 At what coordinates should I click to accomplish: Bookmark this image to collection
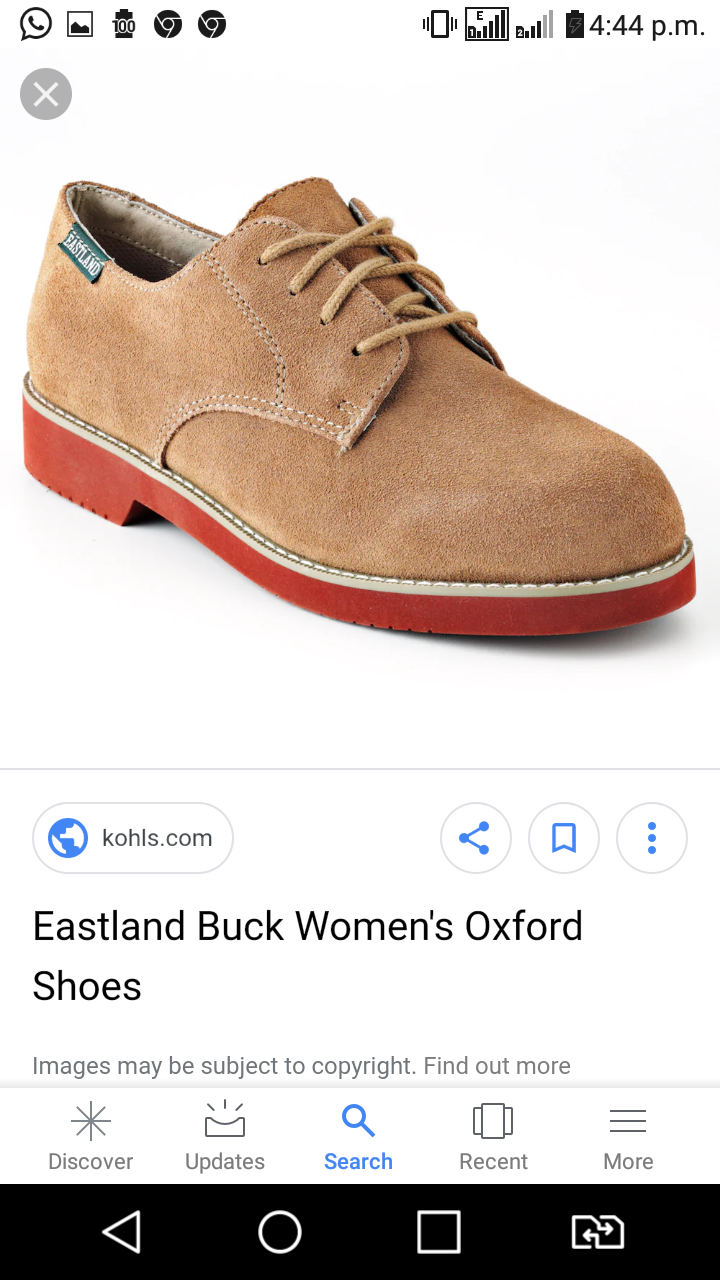[x=564, y=838]
